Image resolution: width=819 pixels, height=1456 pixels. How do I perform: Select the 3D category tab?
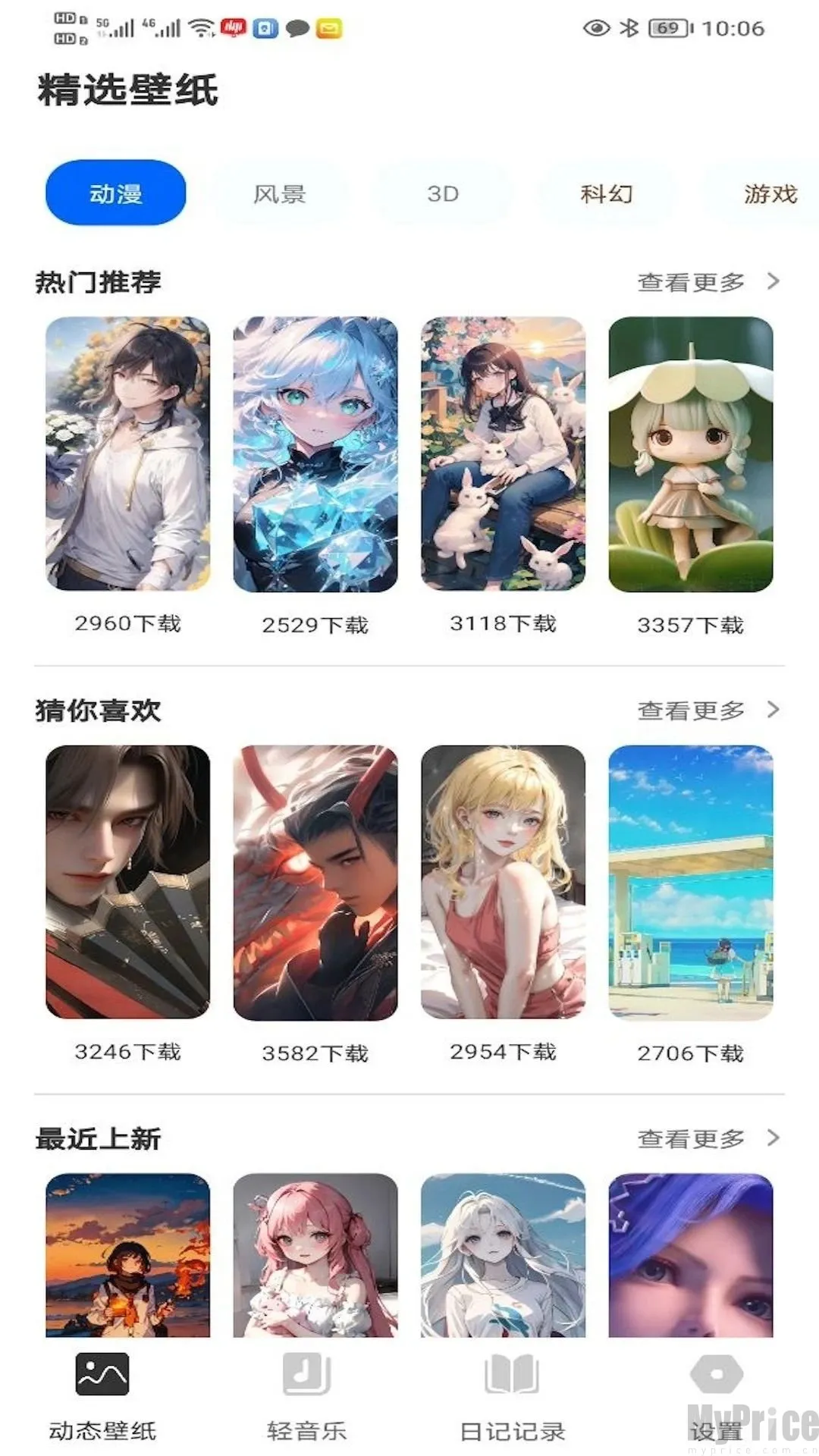(444, 194)
